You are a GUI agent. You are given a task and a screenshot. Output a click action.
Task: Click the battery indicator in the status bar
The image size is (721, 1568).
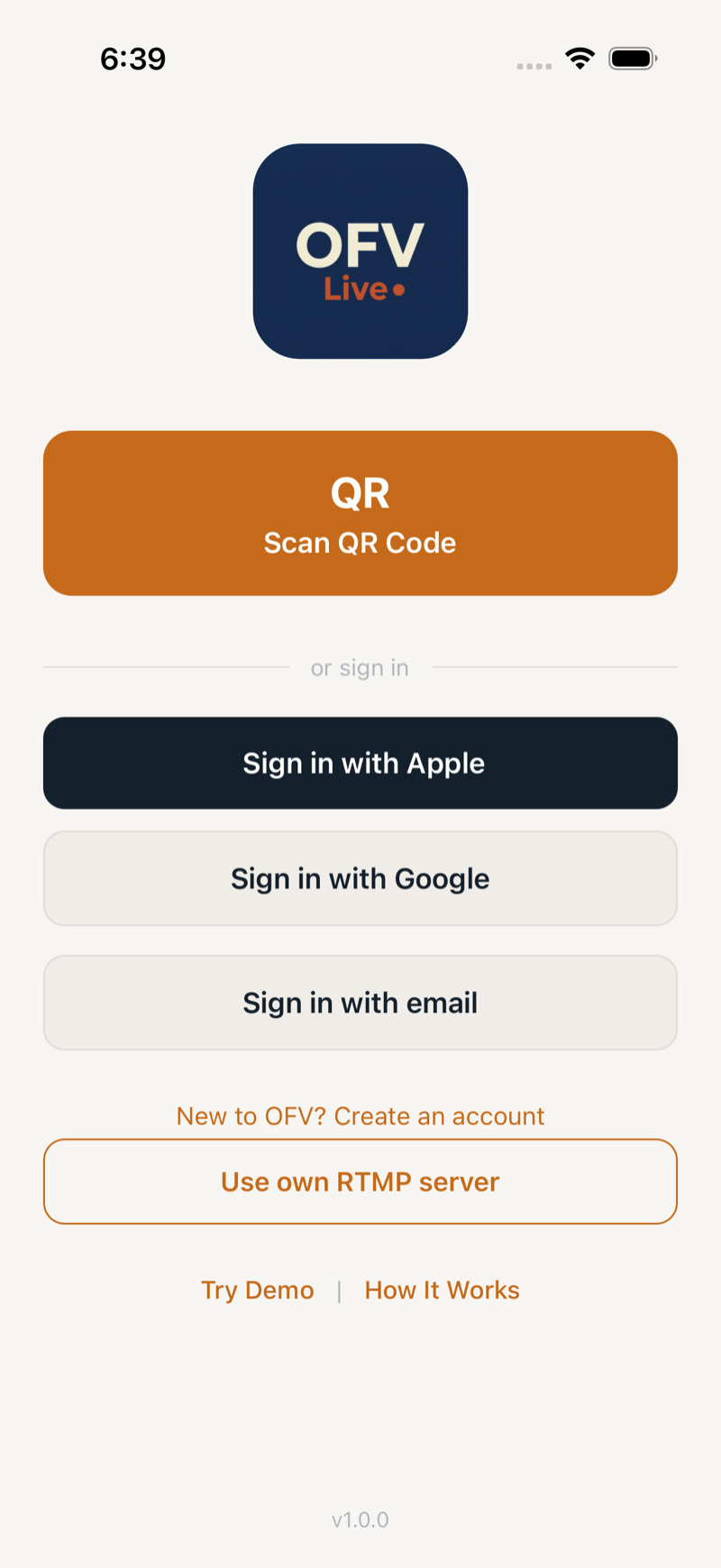pos(632,58)
